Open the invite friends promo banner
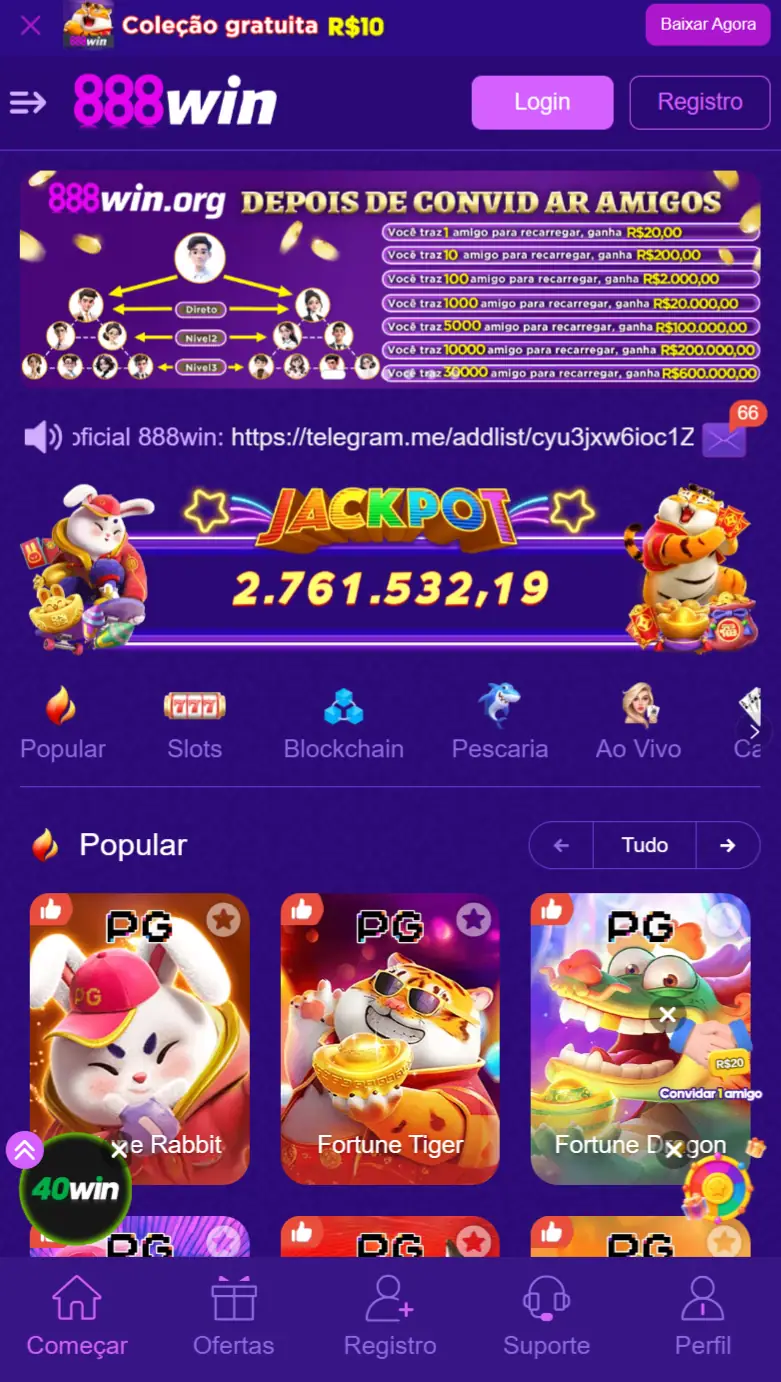 (390, 278)
